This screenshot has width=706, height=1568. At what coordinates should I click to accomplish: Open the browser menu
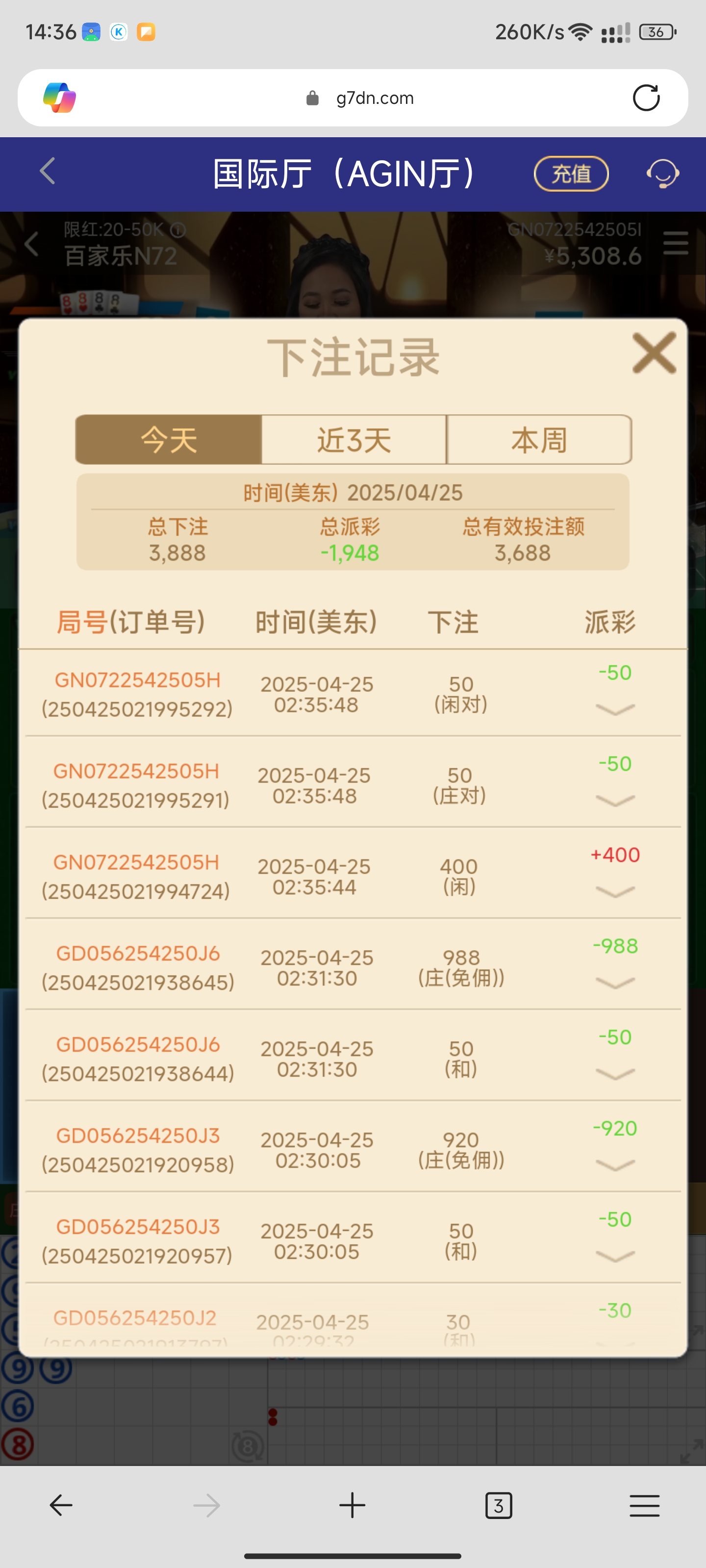click(644, 1505)
